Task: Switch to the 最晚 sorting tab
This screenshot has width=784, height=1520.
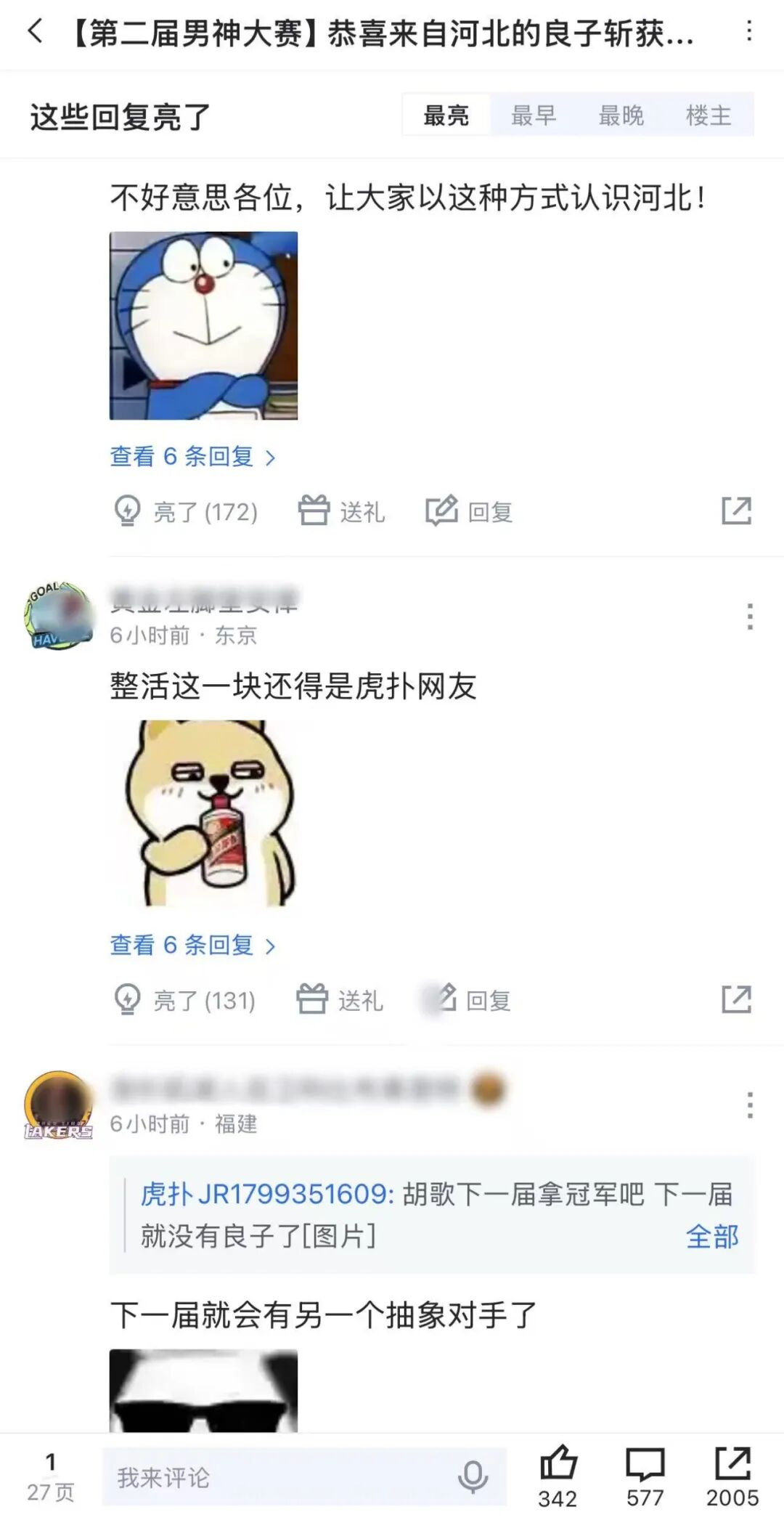Action: click(621, 115)
